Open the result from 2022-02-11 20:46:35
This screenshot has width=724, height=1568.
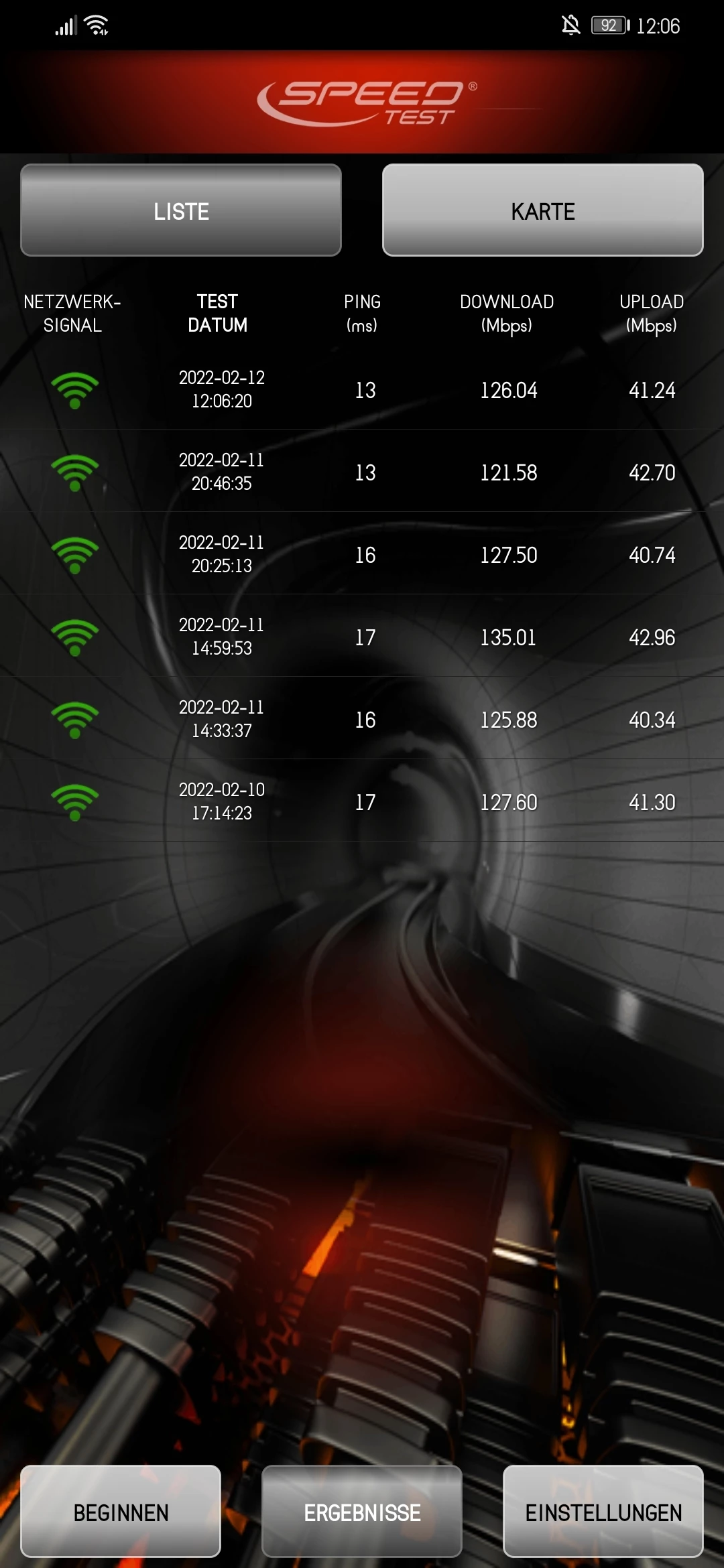[x=362, y=472]
